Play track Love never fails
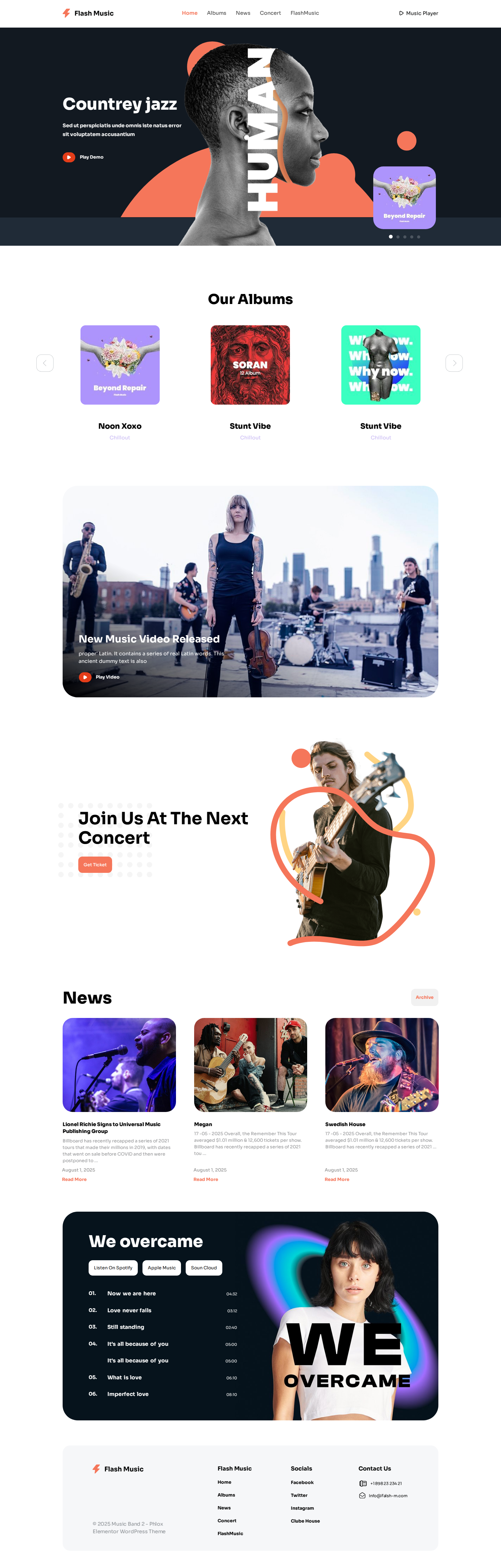This screenshot has height=1568, width=501. (130, 1310)
